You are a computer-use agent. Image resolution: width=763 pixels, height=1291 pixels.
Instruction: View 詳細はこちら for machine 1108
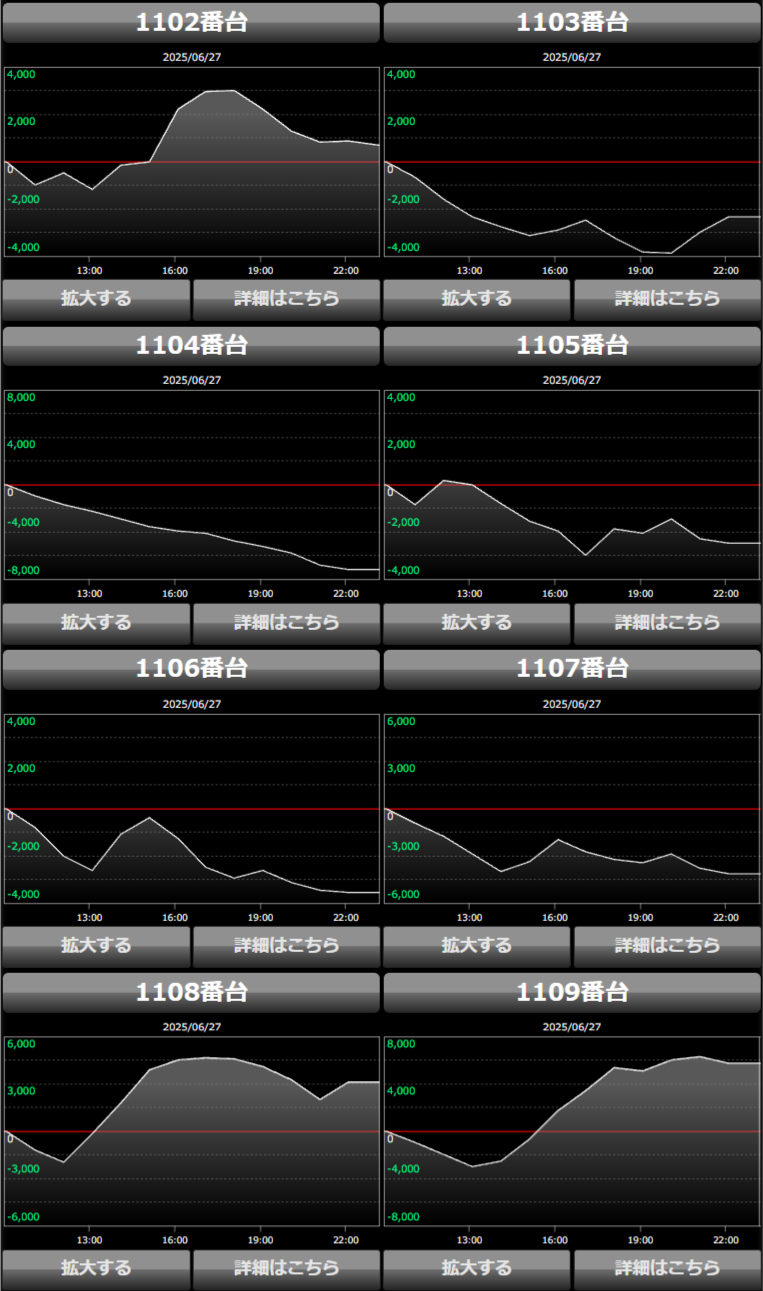(x=287, y=1268)
